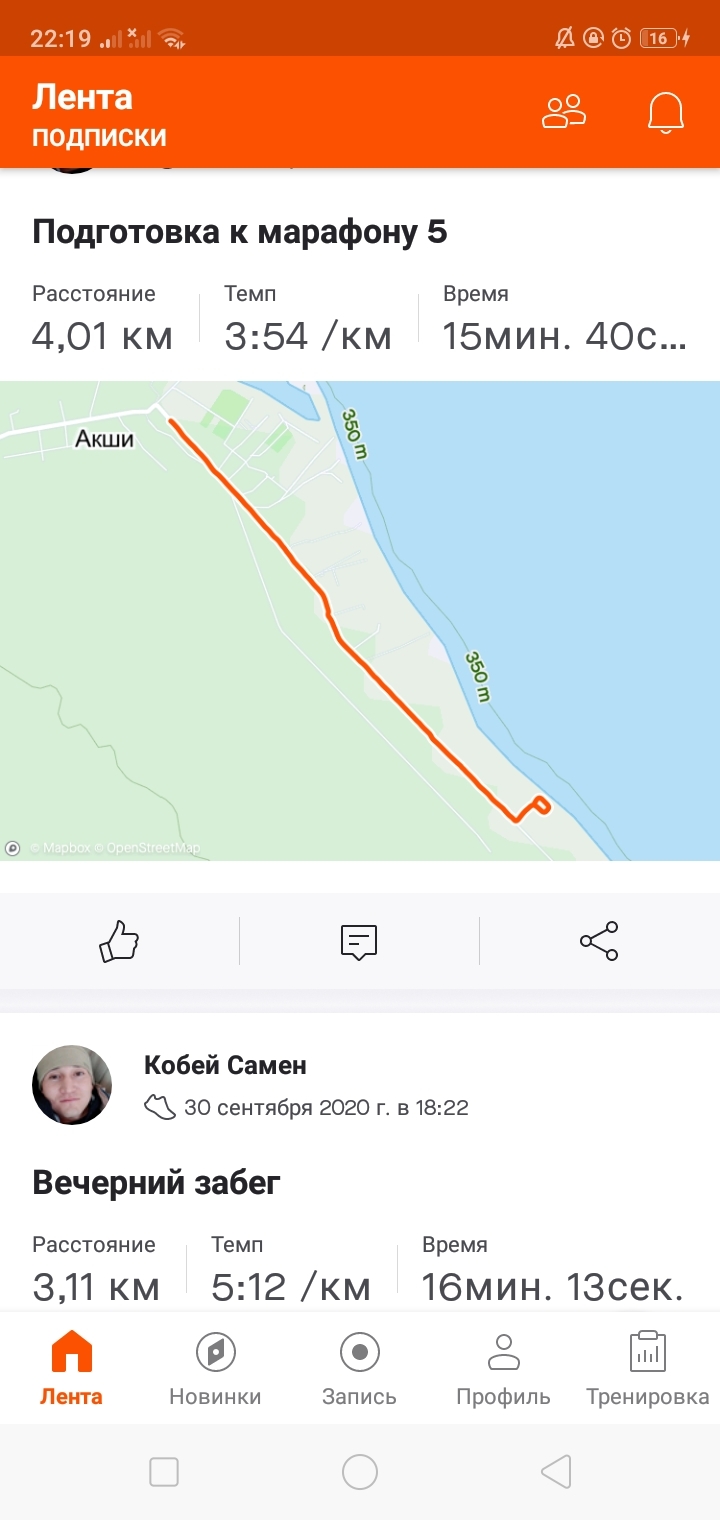This screenshot has height=1520, width=720.
Task: Comment on Подготовка к марафону 5 activity
Action: pos(359,941)
